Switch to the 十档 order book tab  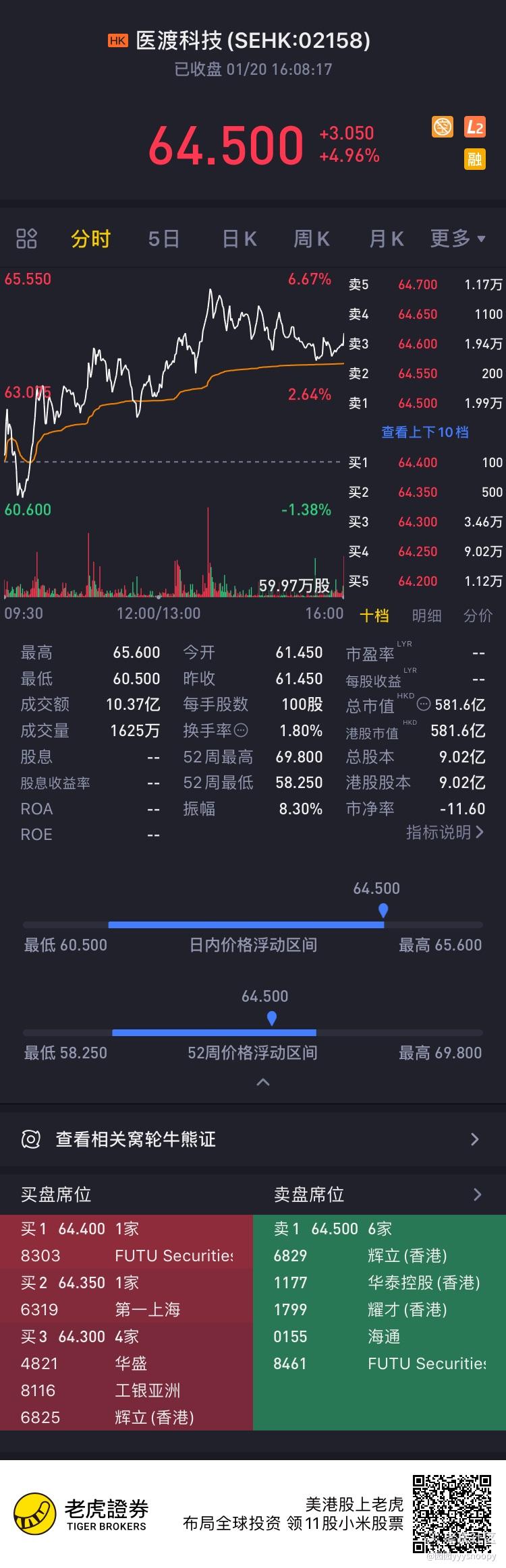[374, 615]
